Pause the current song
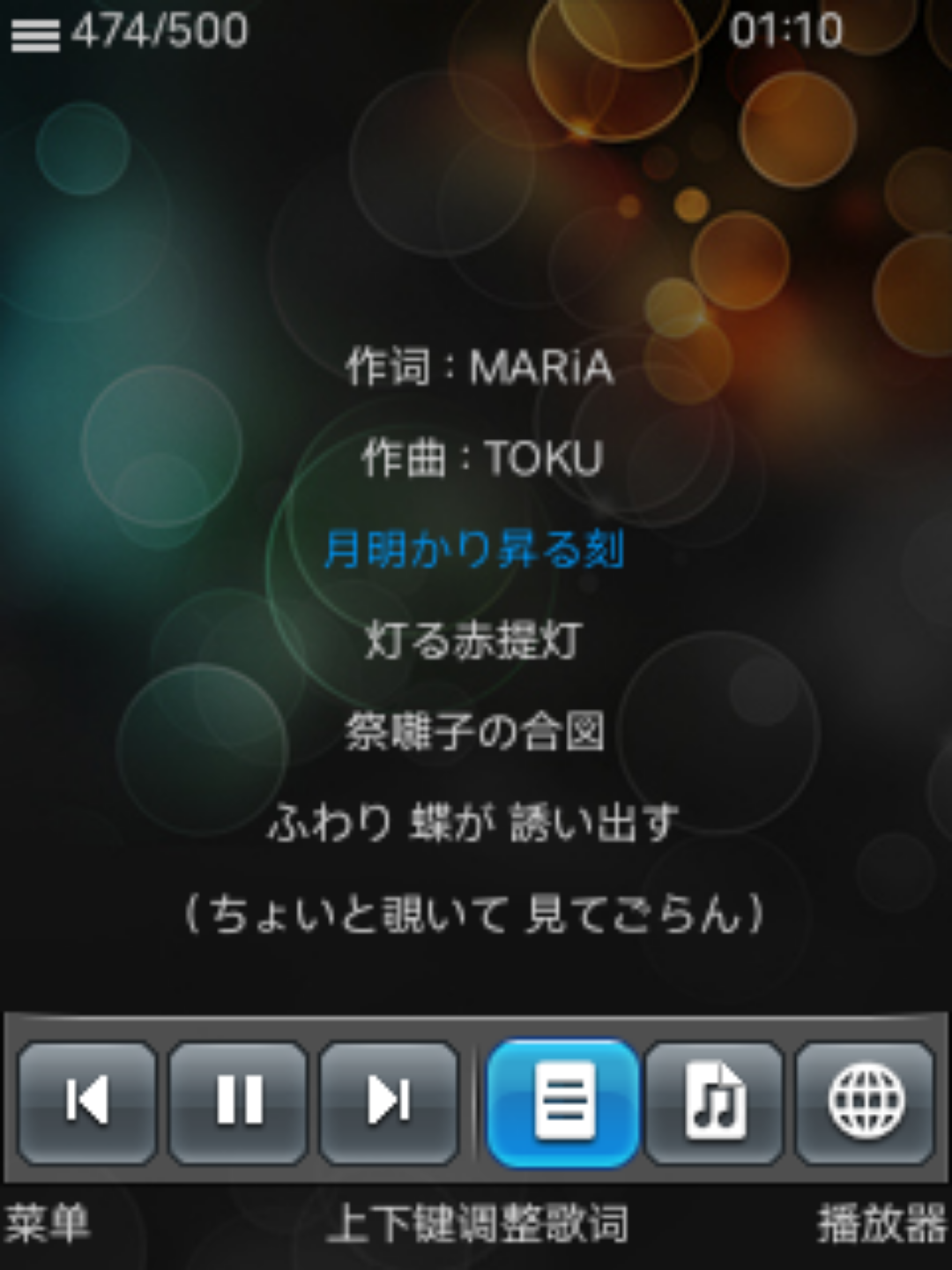 238,1102
